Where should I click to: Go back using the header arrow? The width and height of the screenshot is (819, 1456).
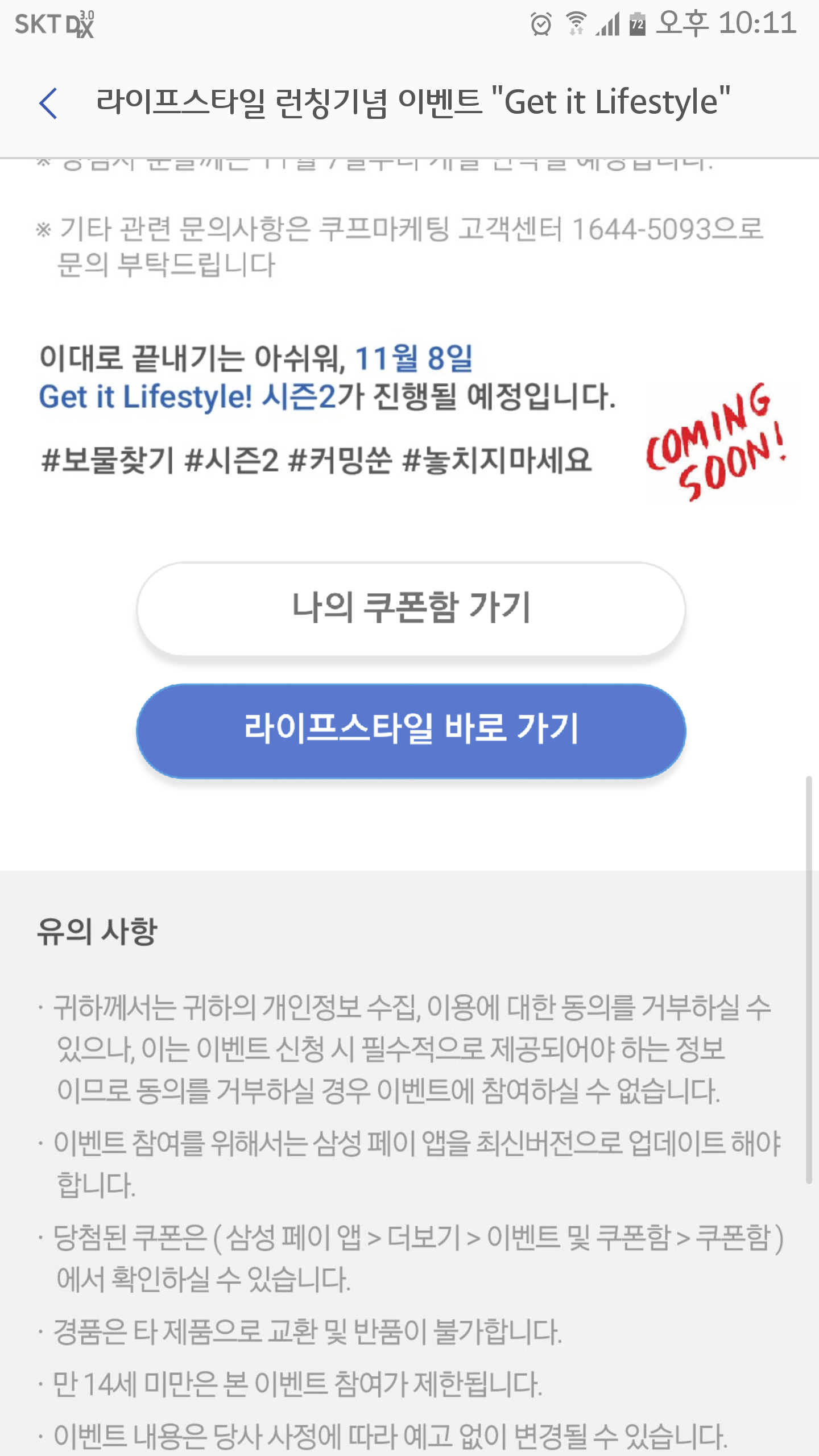click(x=49, y=103)
